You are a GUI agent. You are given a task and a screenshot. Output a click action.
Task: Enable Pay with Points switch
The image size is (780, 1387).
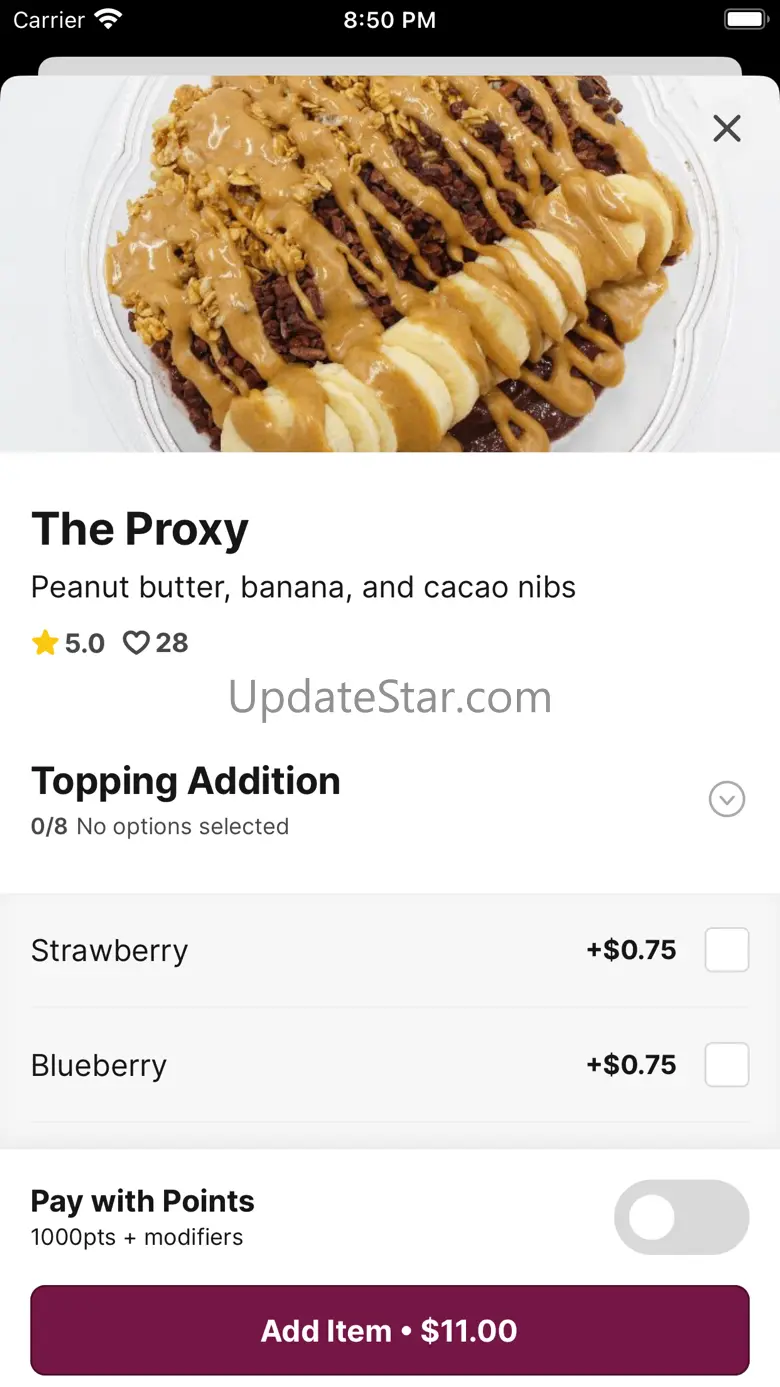(681, 1217)
